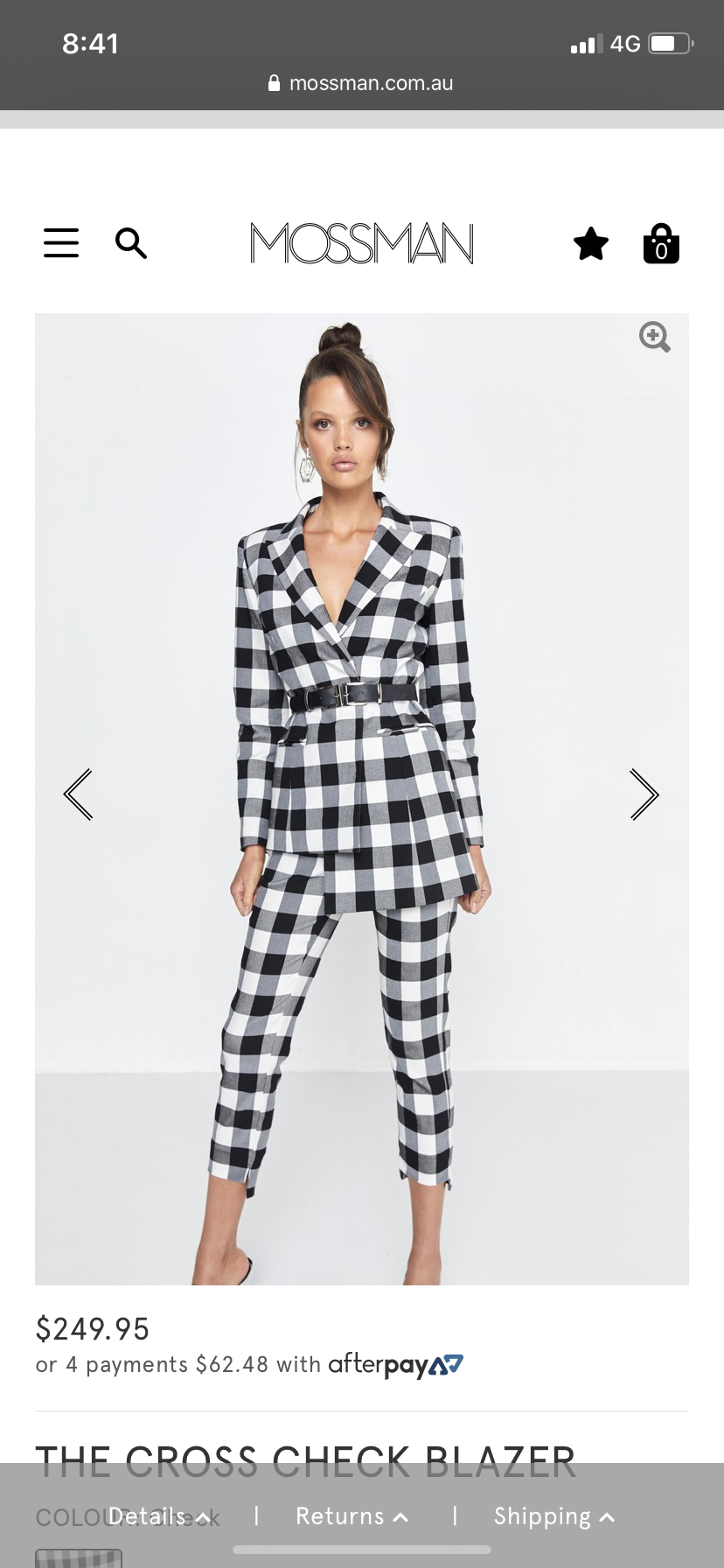Zoom into the product image with magnifier icon
Image resolution: width=724 pixels, height=1568 pixels.
point(654,338)
